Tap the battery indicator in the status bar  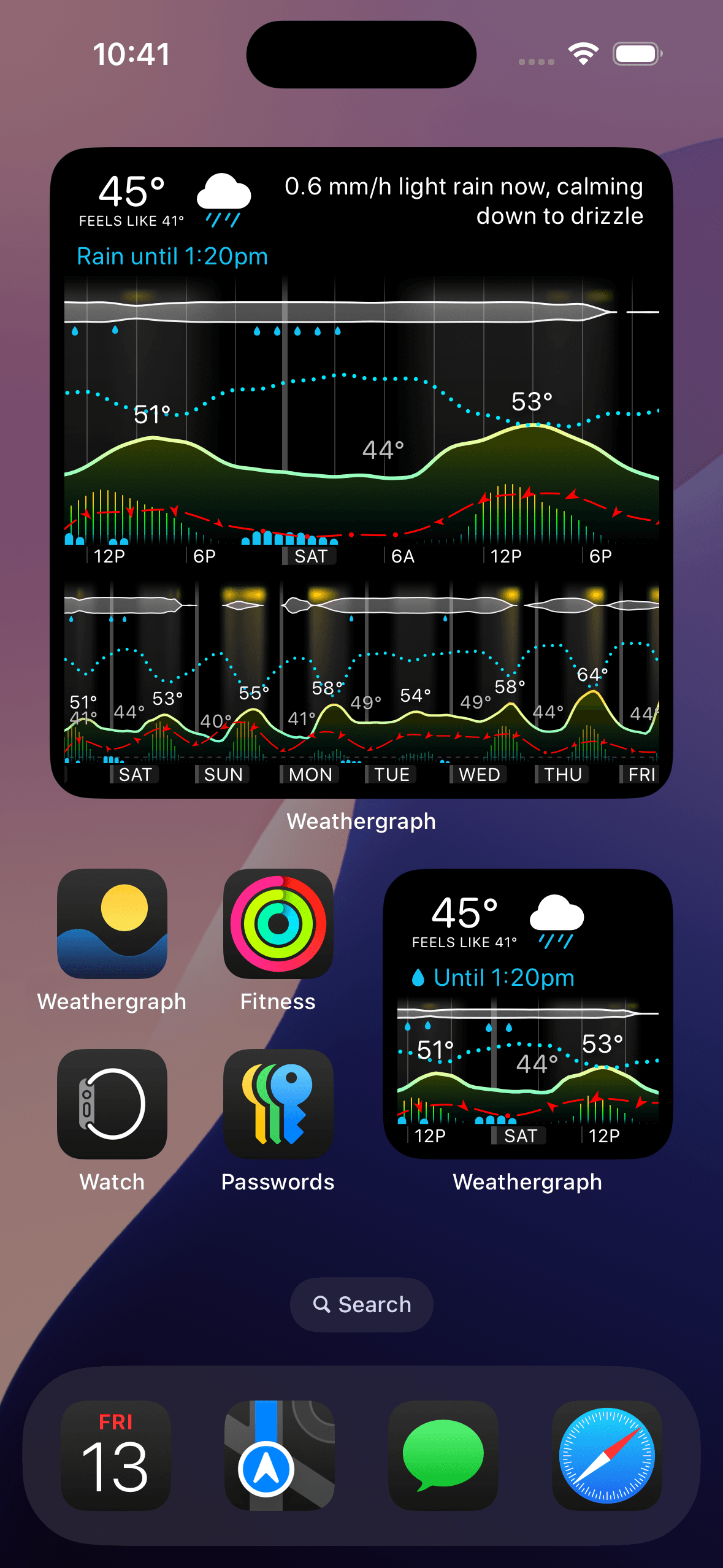click(637, 54)
